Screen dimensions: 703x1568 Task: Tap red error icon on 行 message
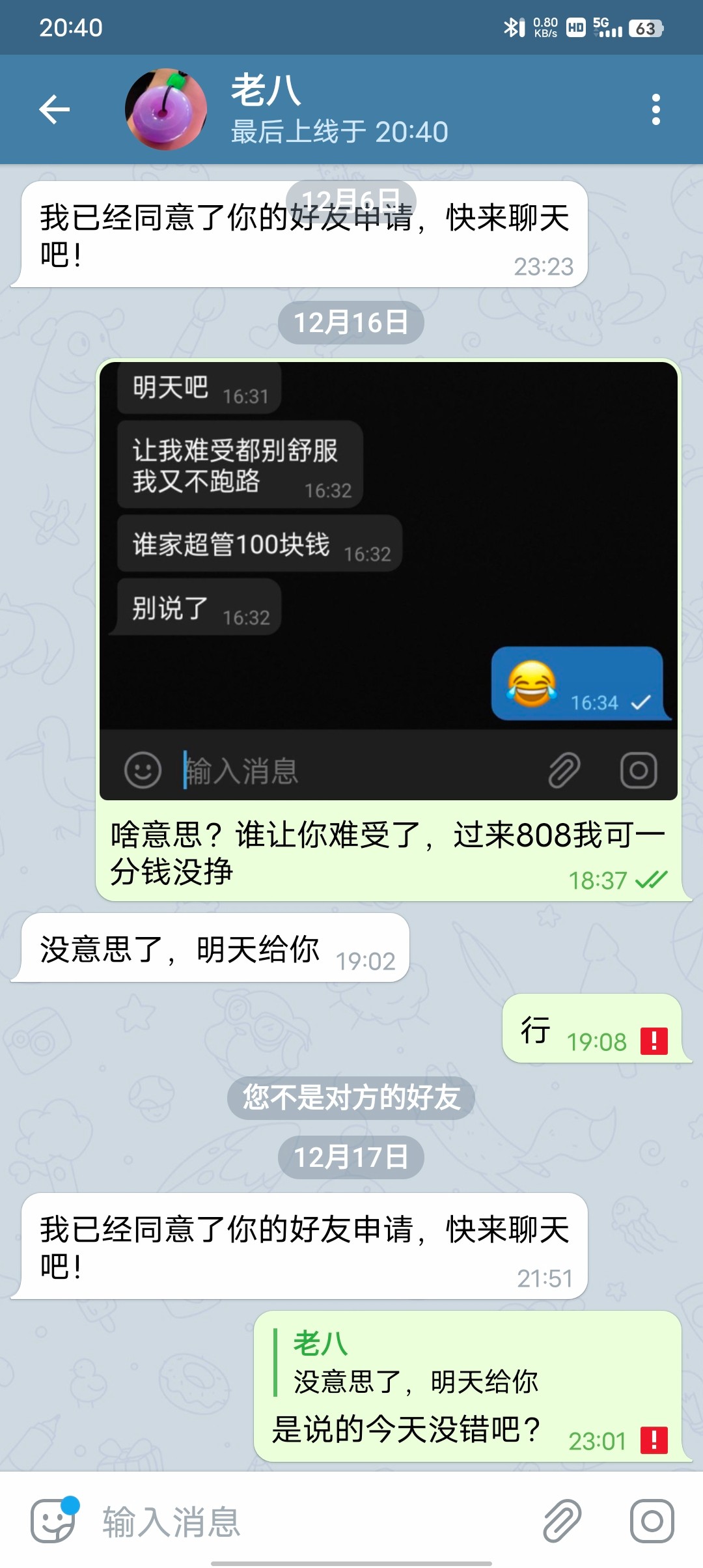tap(654, 1041)
